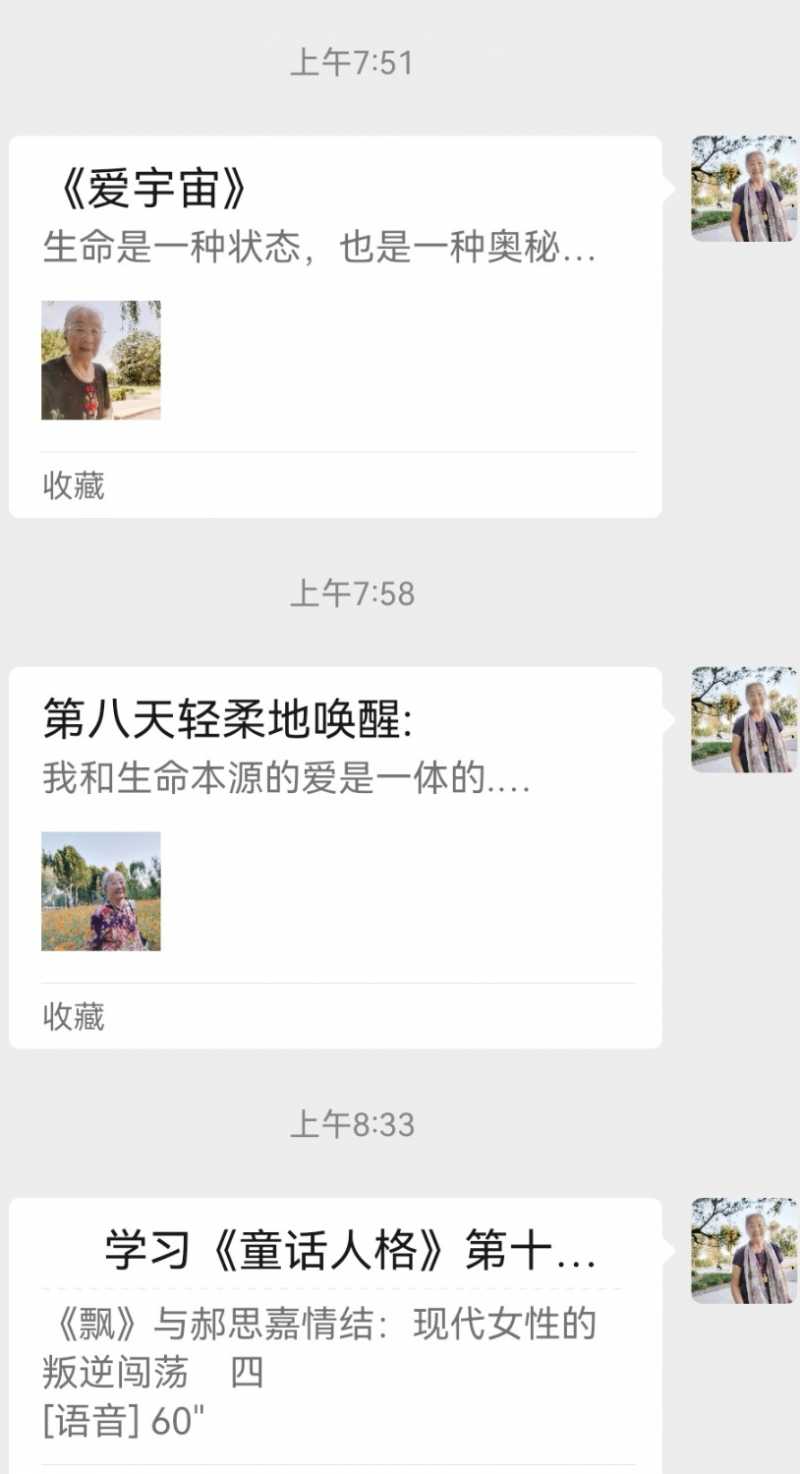This screenshot has height=1474, width=800.
Task: View the photo thumbnail inside 《爱宇宙》 card
Action: (x=100, y=362)
